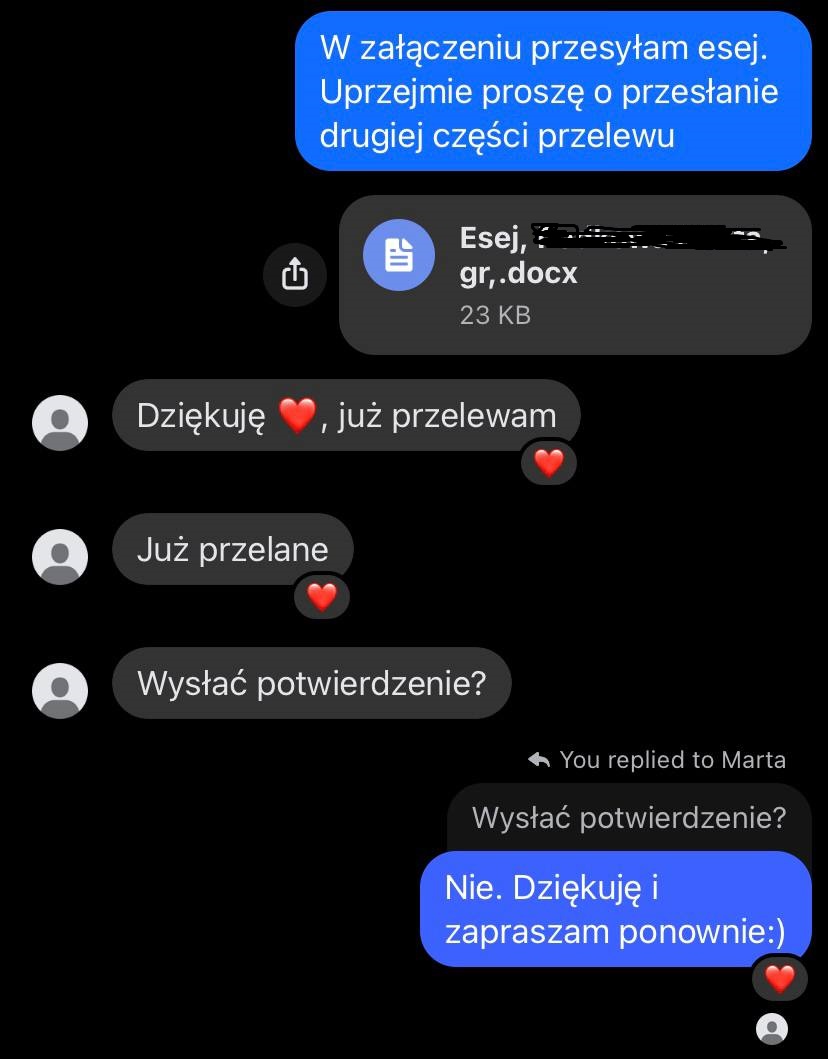Select the 'Nie. Dziękuję i zapraszam ponownie:)' bubble
The height and width of the screenshot is (1059, 828).
tap(617, 908)
